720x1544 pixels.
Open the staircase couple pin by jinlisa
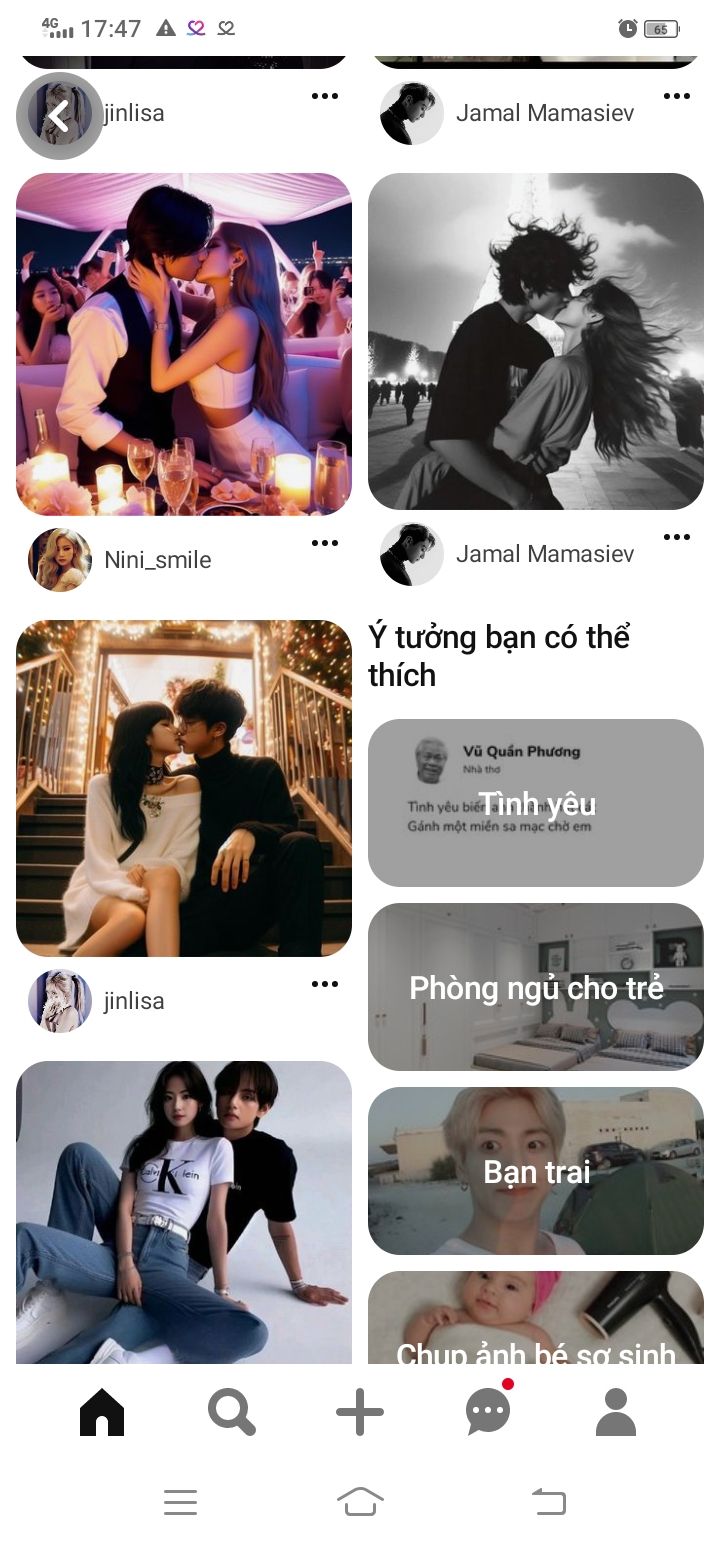click(x=184, y=788)
